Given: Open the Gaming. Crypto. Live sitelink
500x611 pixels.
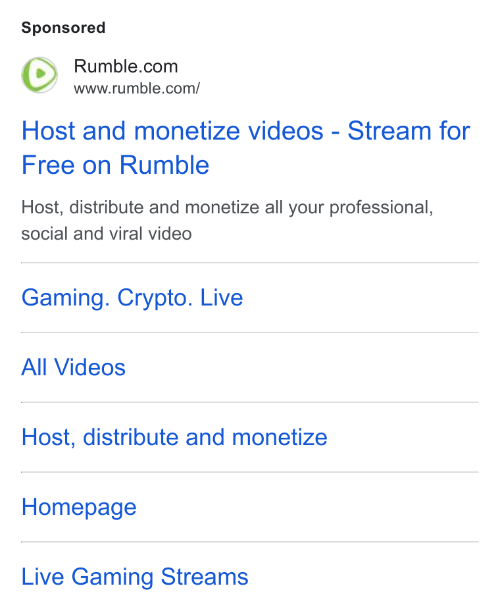Looking at the screenshot, I should pyautogui.click(x=132, y=298).
